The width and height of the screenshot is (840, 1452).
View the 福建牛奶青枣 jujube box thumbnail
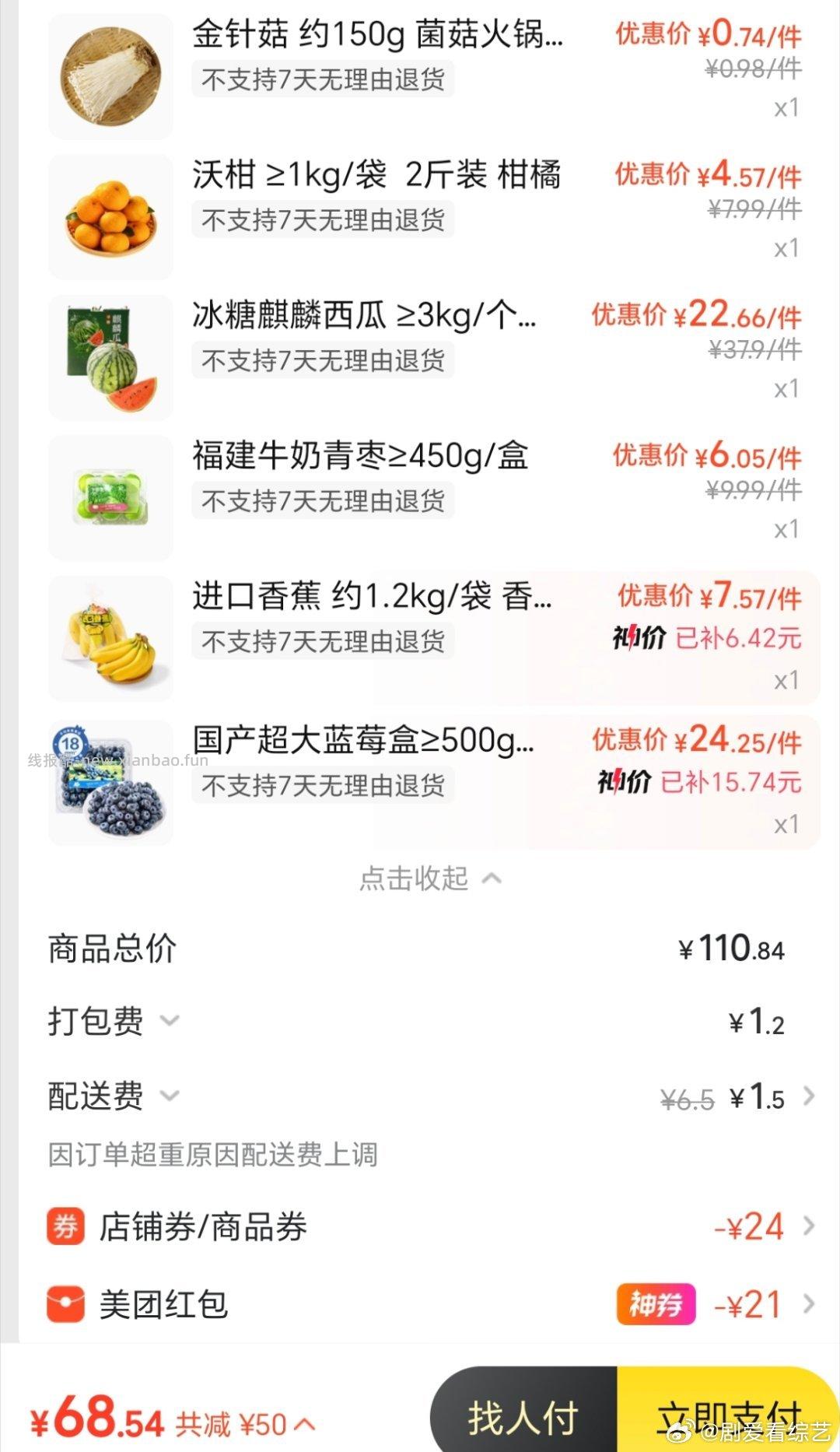(x=110, y=498)
